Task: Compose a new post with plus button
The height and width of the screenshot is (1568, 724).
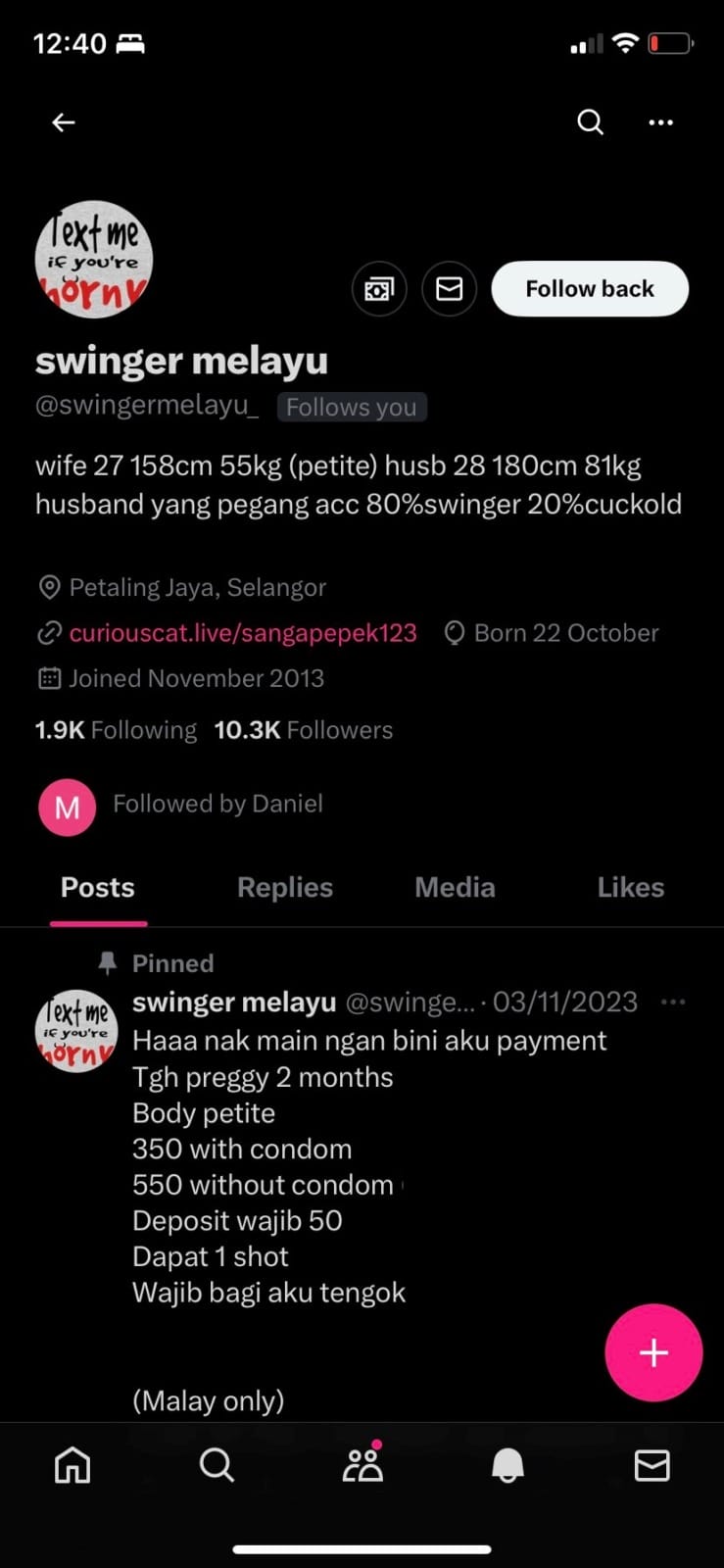Action: pos(653,1352)
